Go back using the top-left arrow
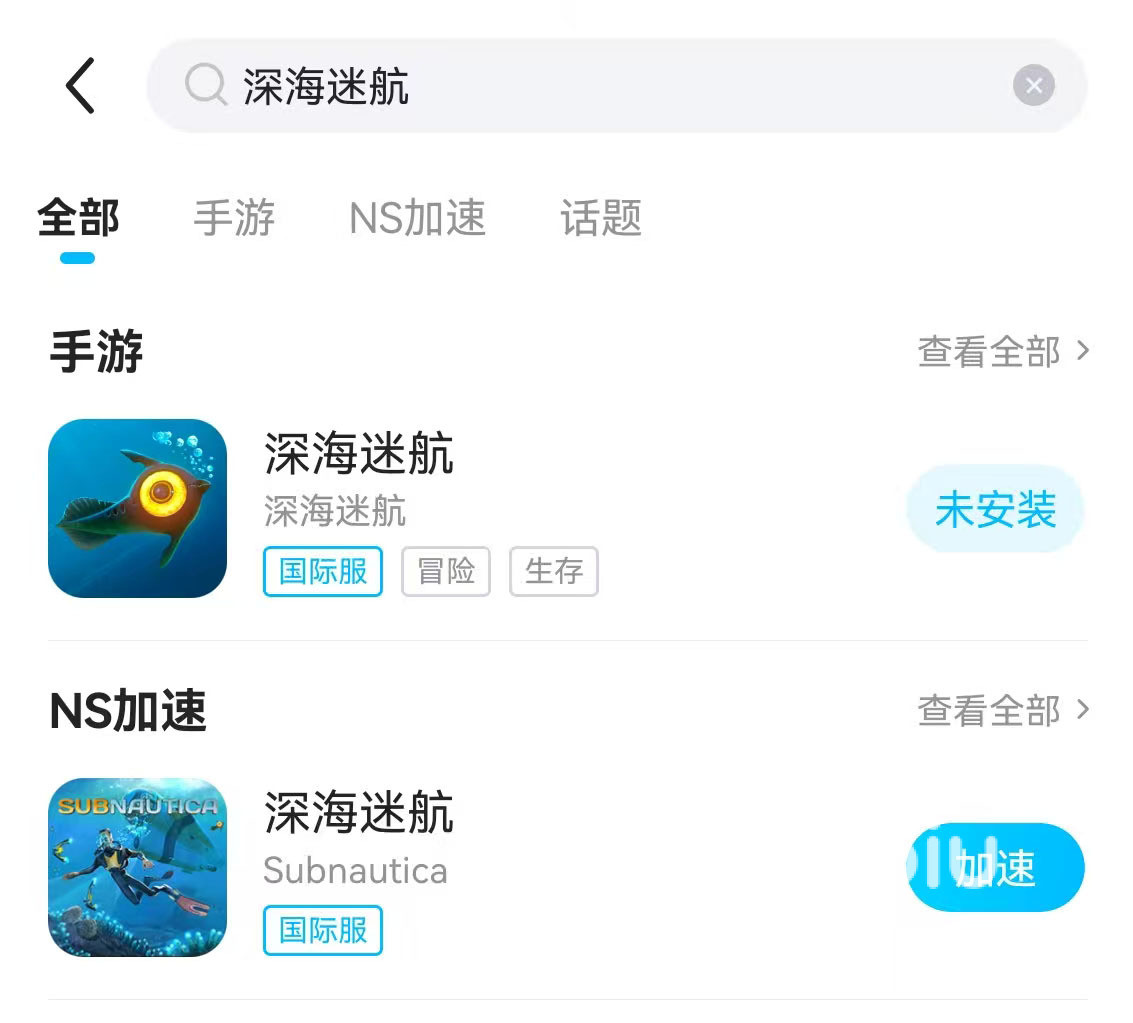Screen dimensions: 1133x1023 click(81, 86)
